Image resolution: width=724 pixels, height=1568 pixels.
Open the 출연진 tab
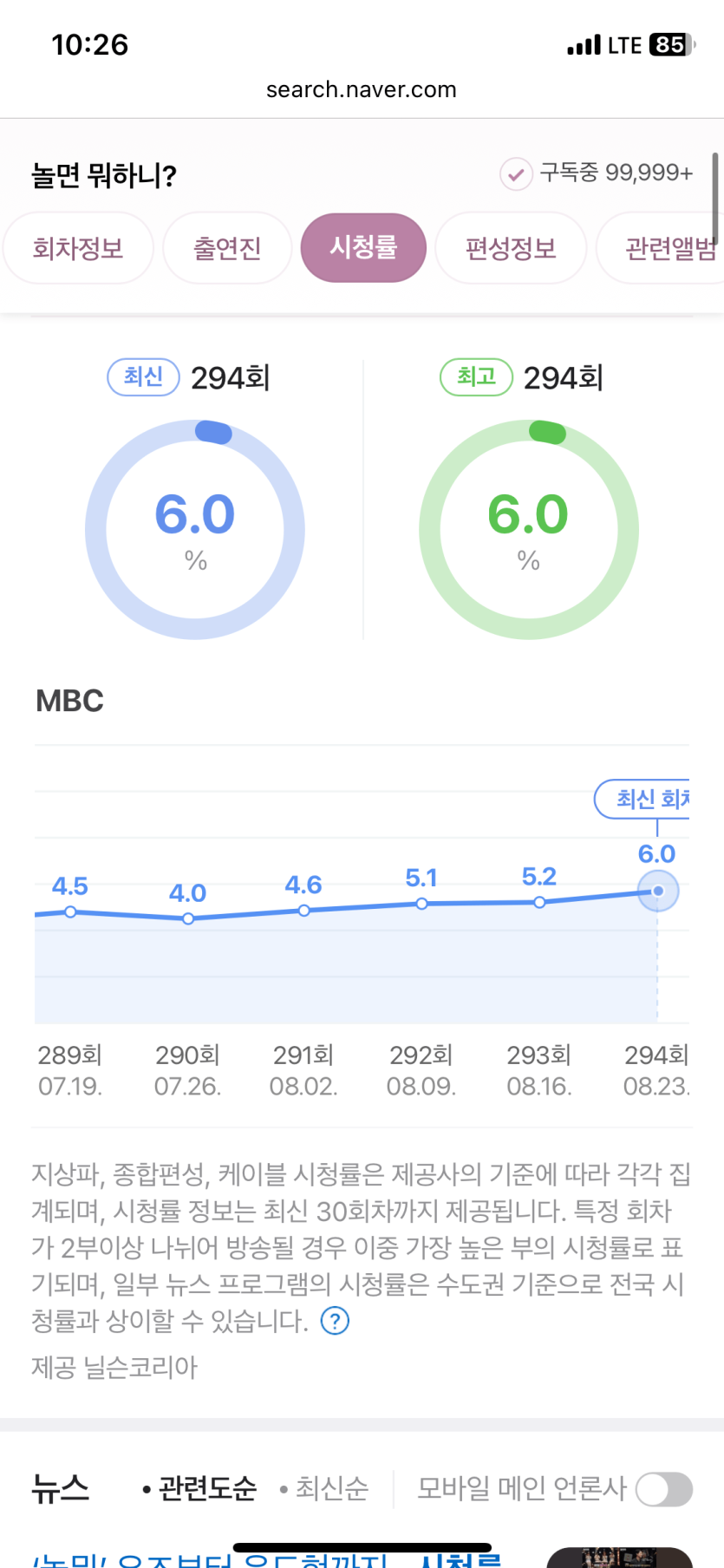(227, 248)
